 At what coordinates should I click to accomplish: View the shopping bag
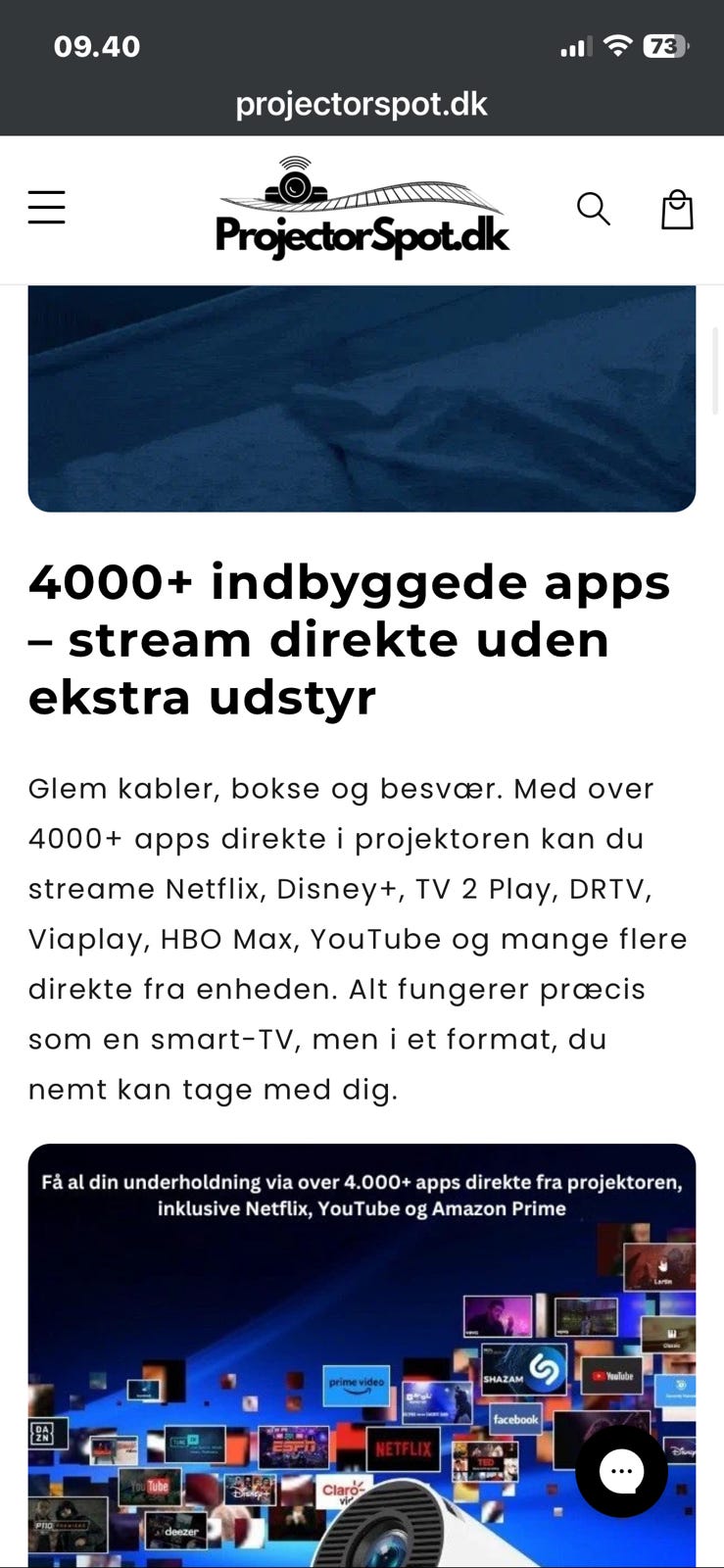tap(677, 209)
